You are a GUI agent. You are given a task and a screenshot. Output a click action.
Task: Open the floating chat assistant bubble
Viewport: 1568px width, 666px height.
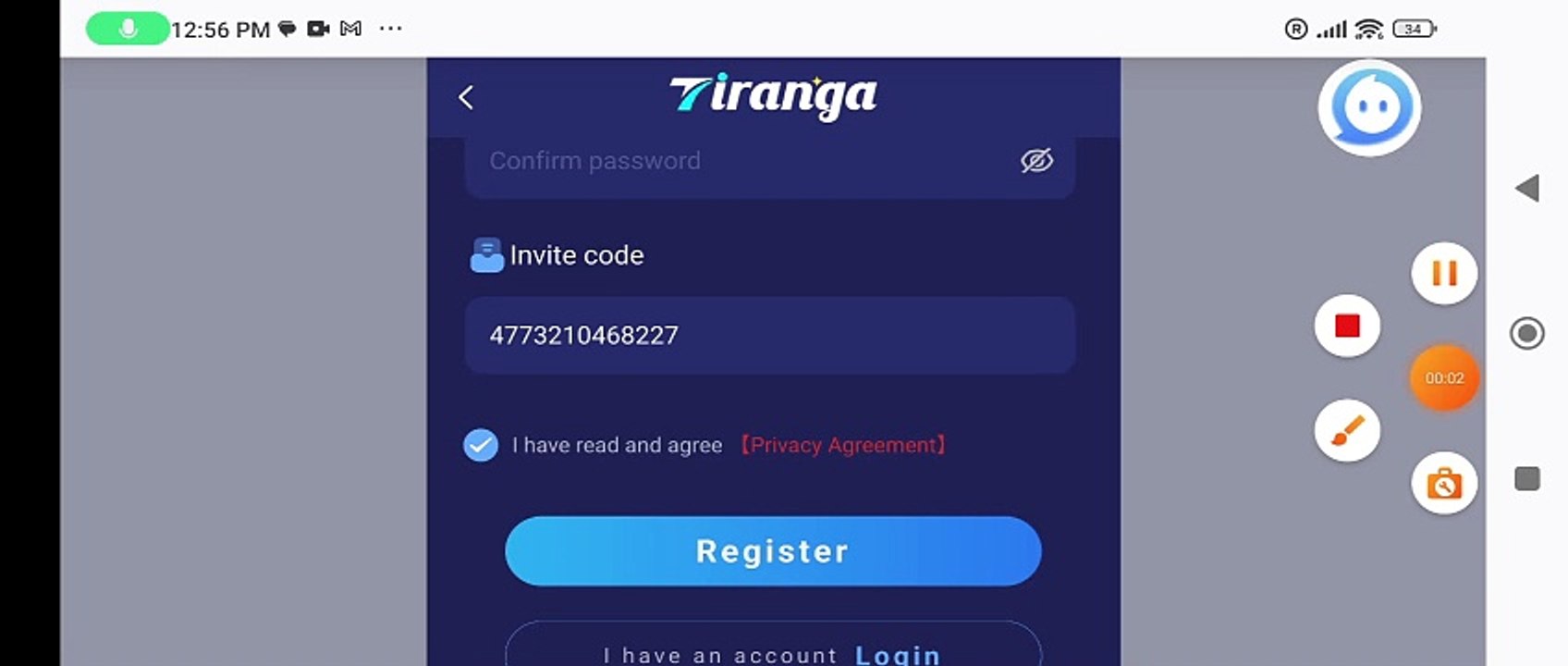1369,108
